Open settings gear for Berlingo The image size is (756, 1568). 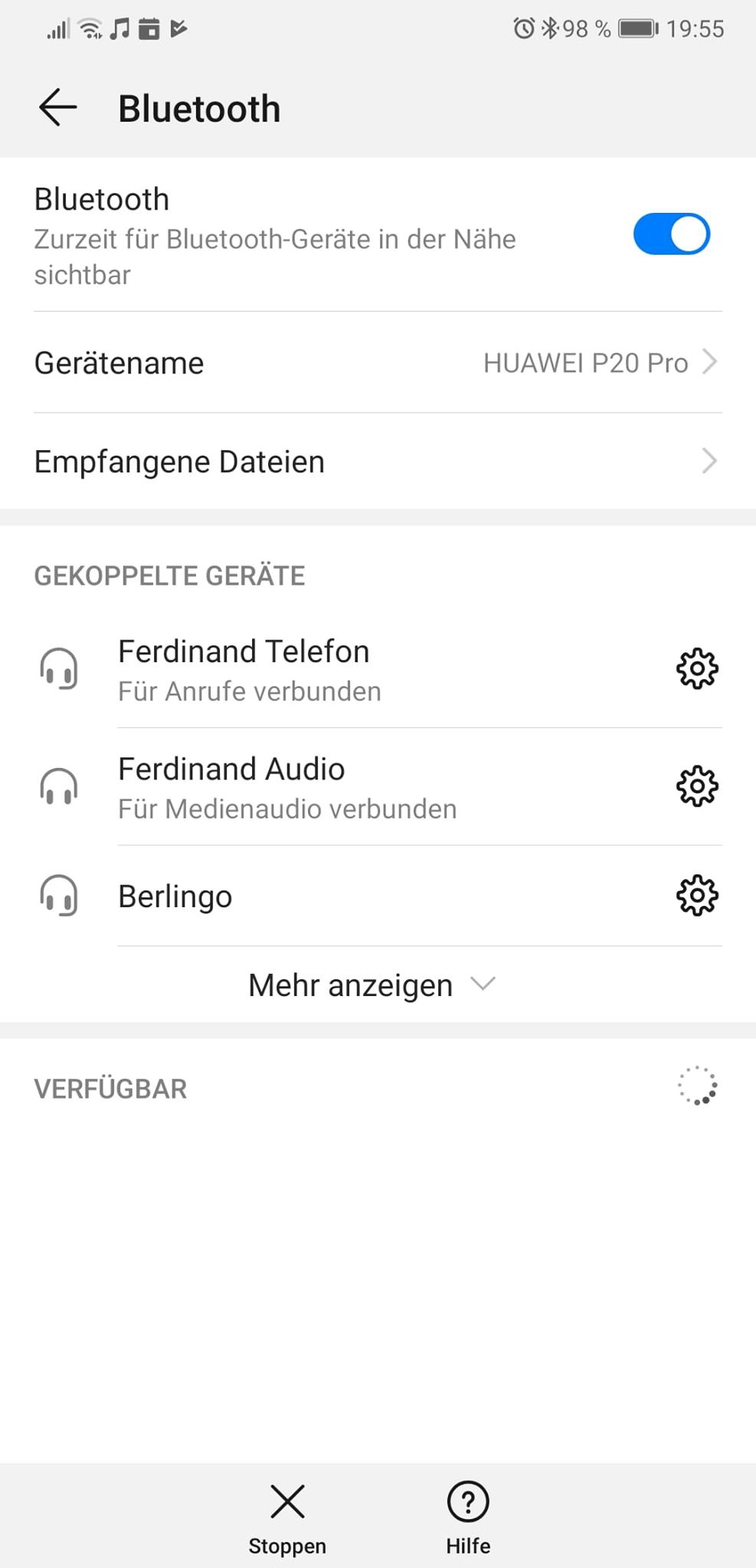tap(697, 896)
